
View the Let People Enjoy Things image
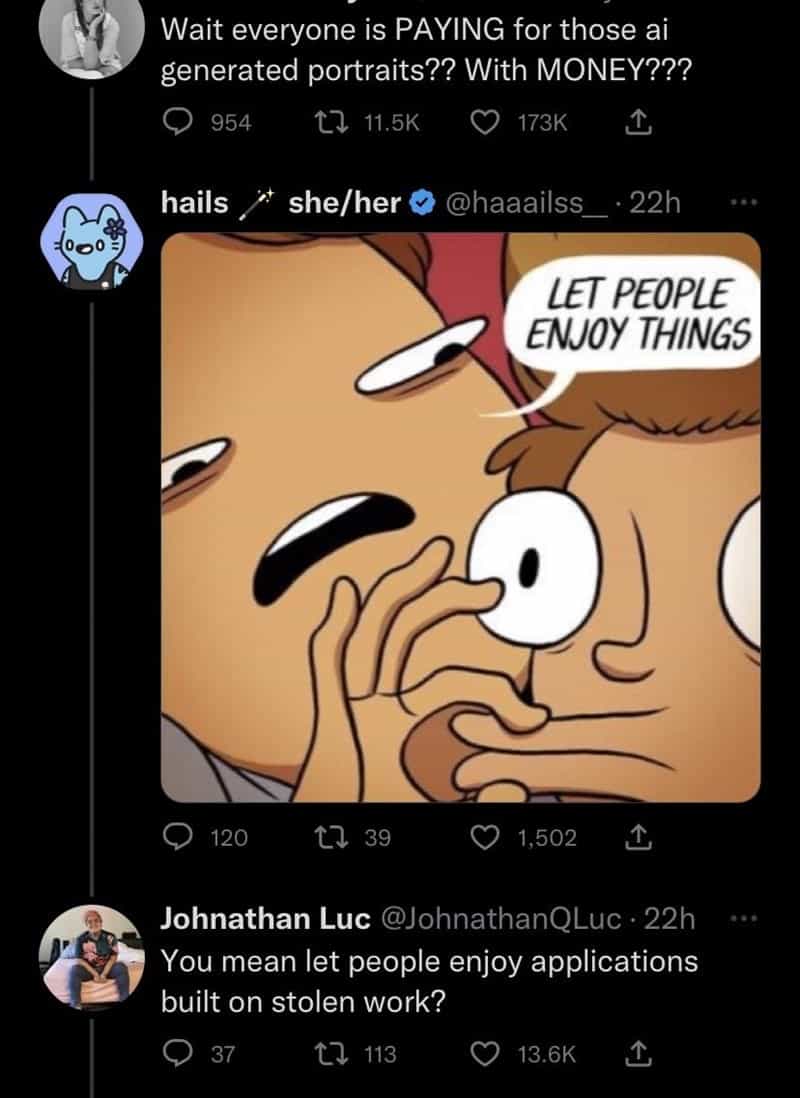[x=460, y=516]
